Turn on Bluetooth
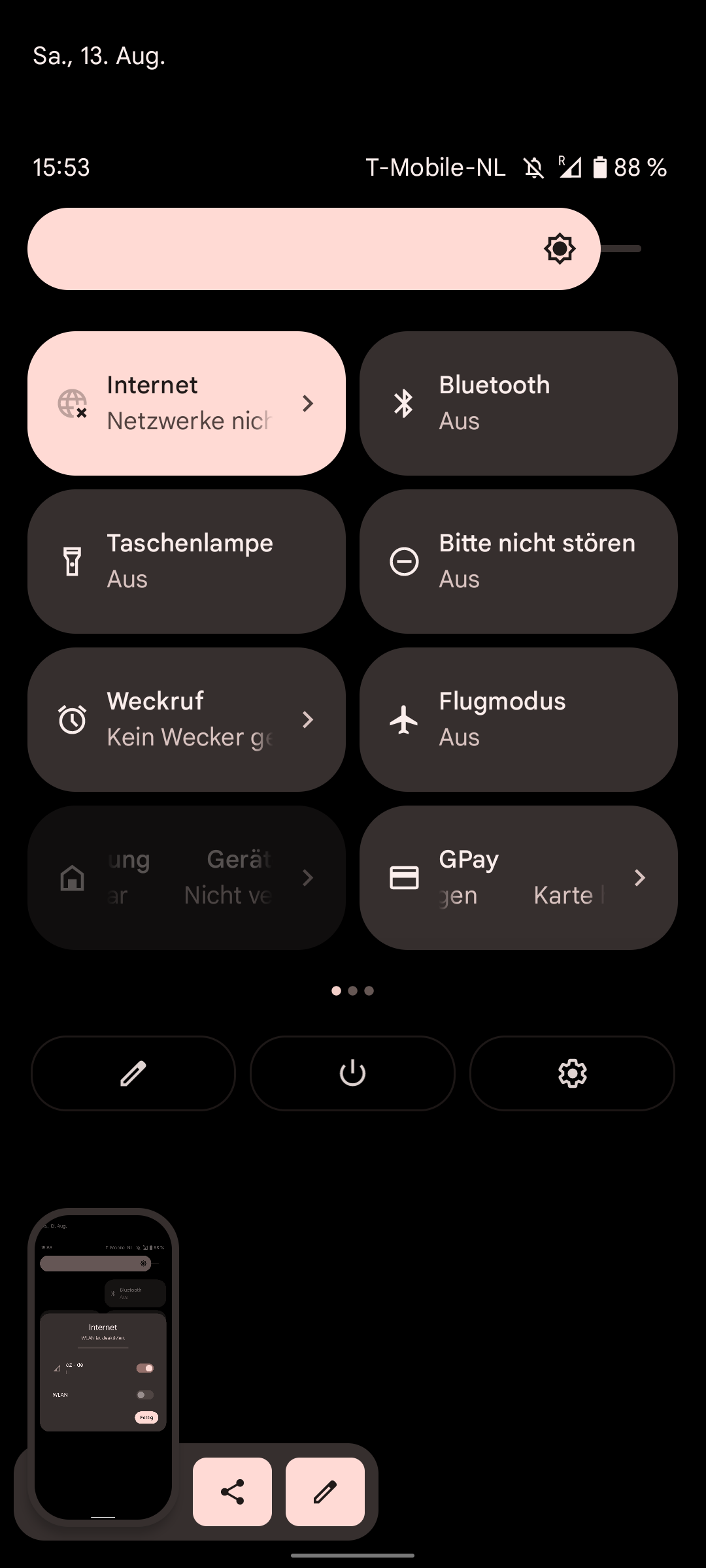Image resolution: width=706 pixels, height=1568 pixels. (x=518, y=403)
